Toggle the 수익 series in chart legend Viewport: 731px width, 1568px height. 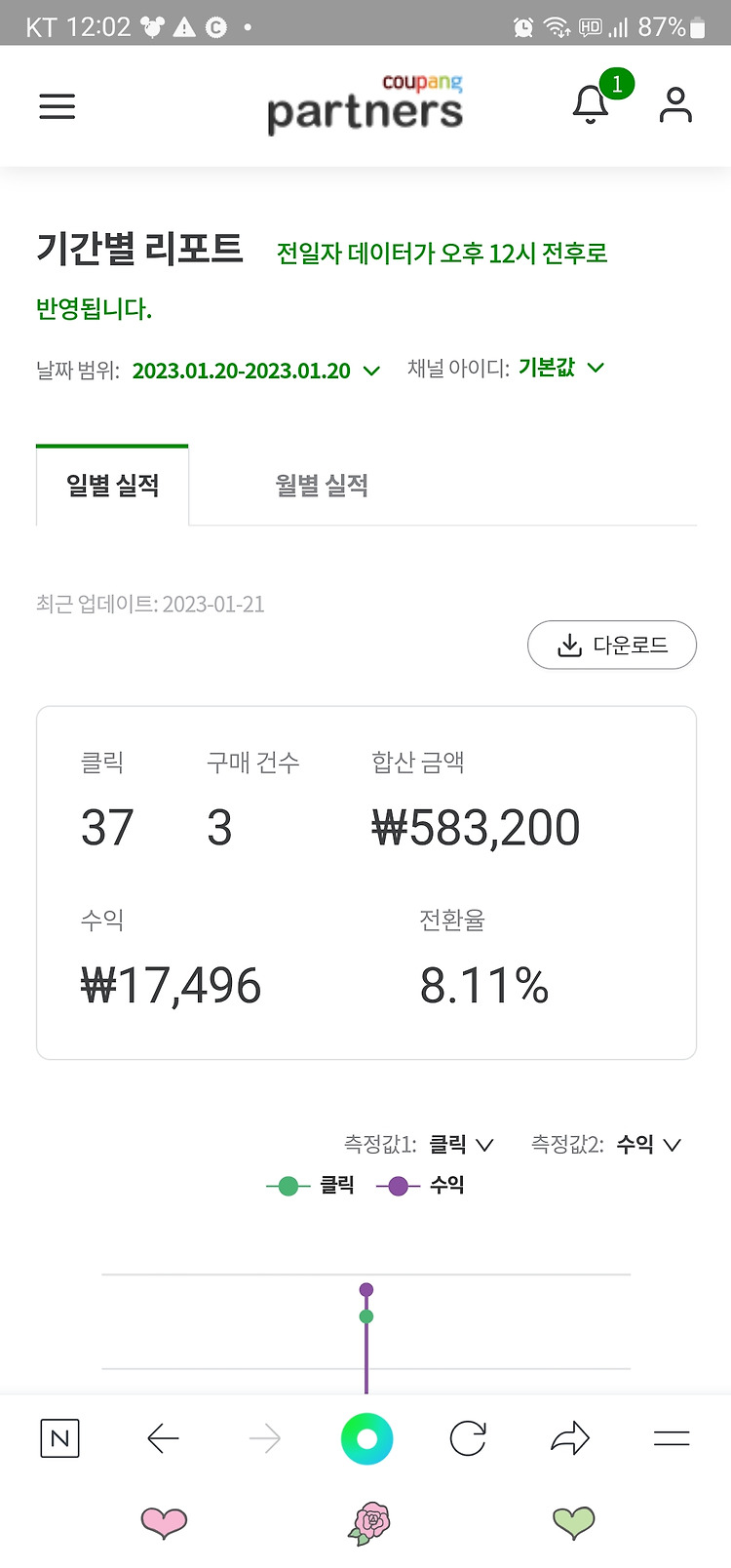point(421,1186)
